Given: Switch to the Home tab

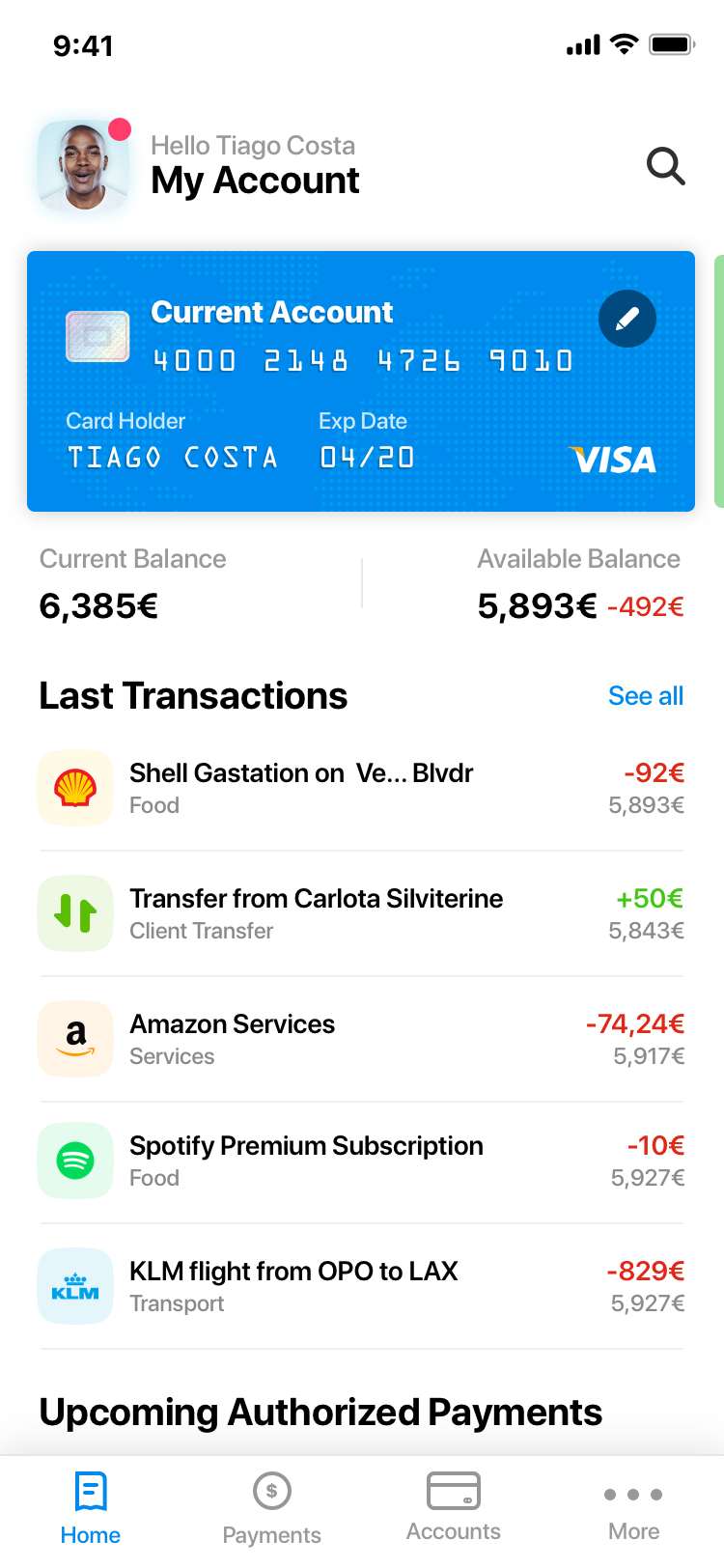Looking at the screenshot, I should (91, 1508).
